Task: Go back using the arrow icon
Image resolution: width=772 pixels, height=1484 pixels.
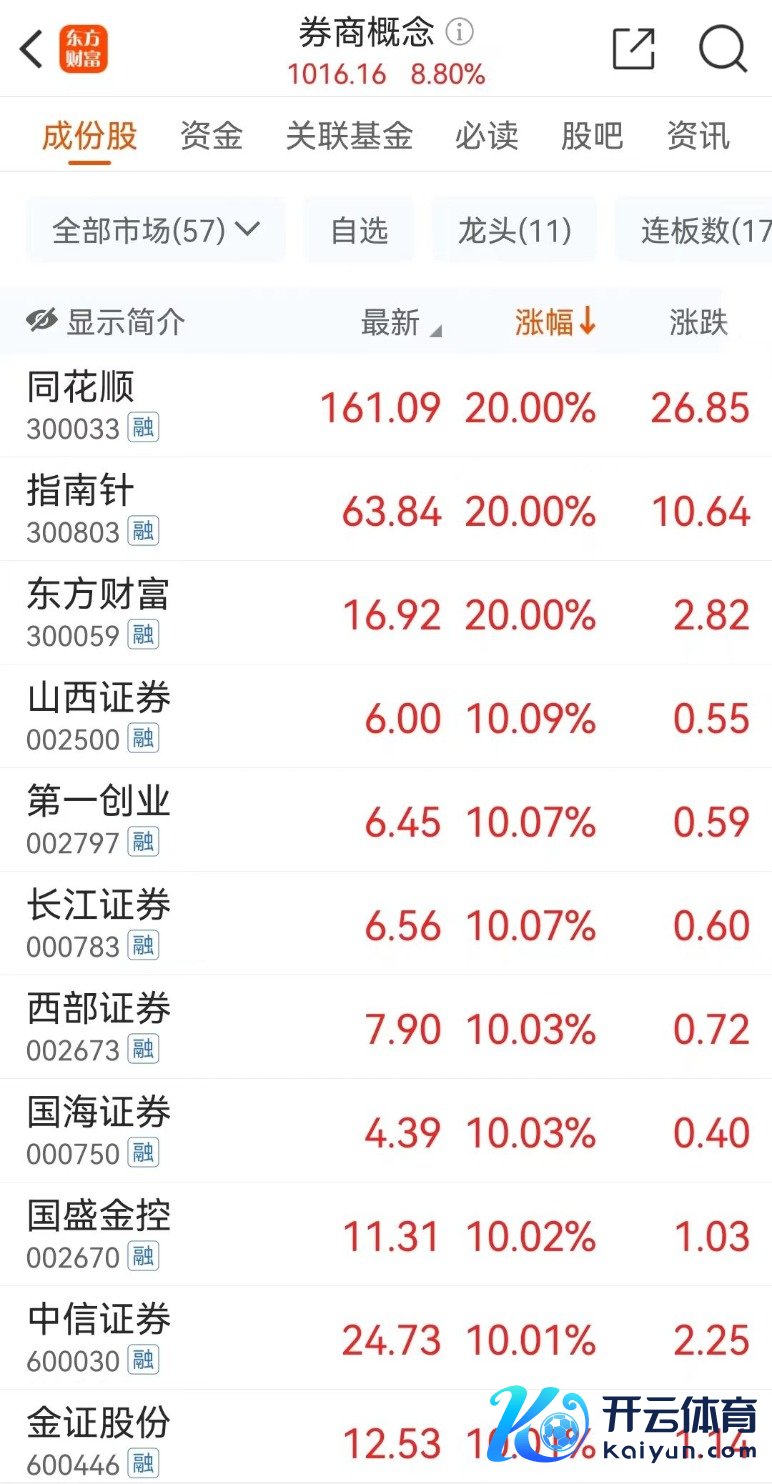Action: [32, 49]
